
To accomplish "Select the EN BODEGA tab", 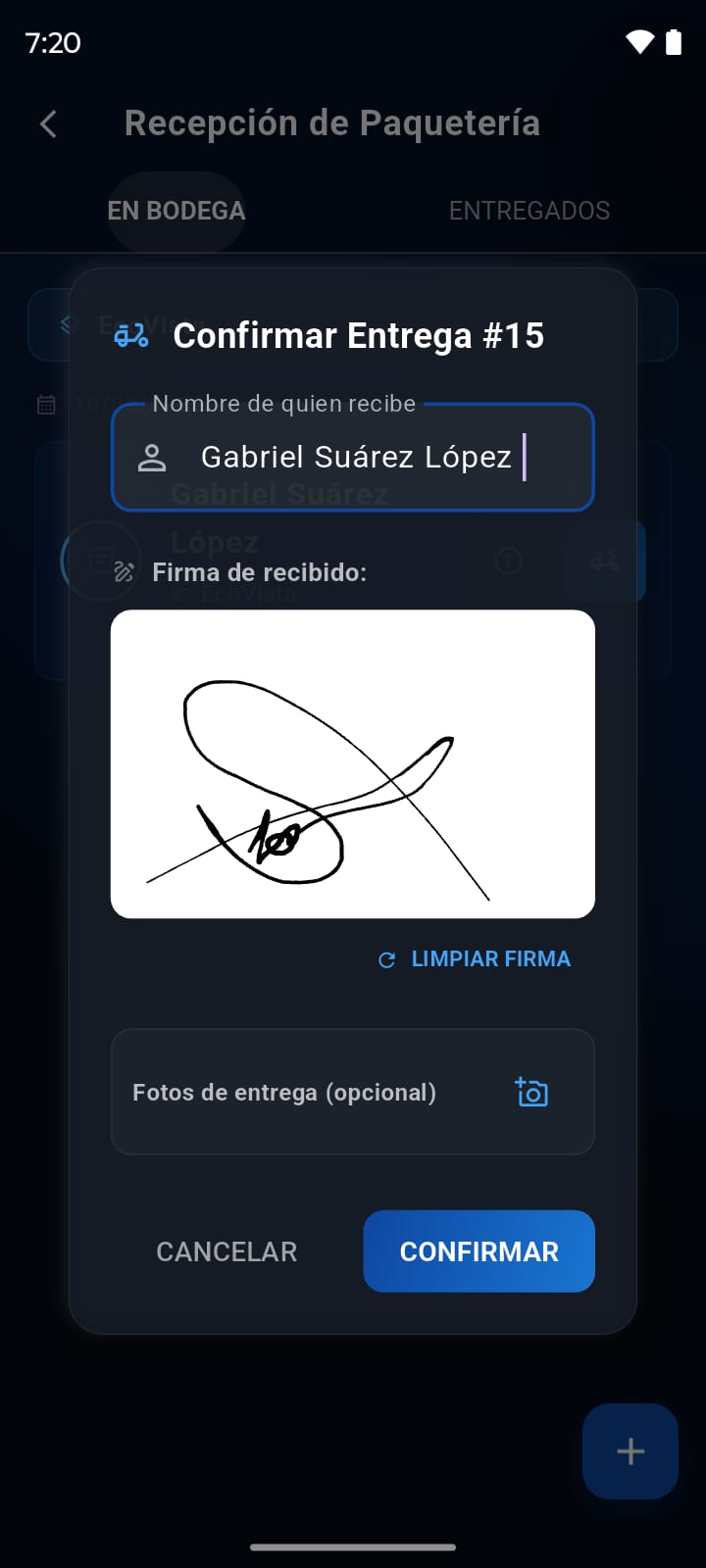I will [176, 210].
